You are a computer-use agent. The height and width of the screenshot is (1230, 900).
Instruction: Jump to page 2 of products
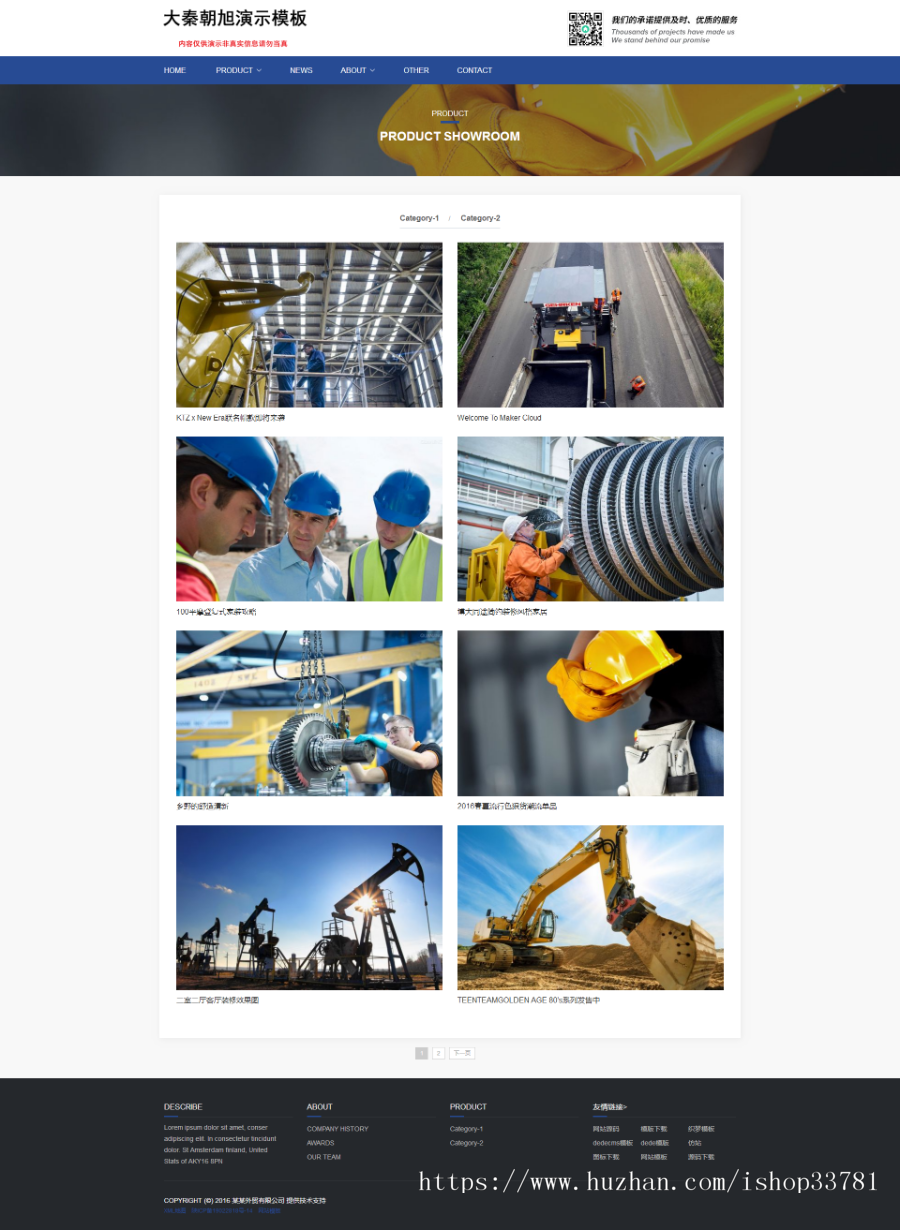438,1053
